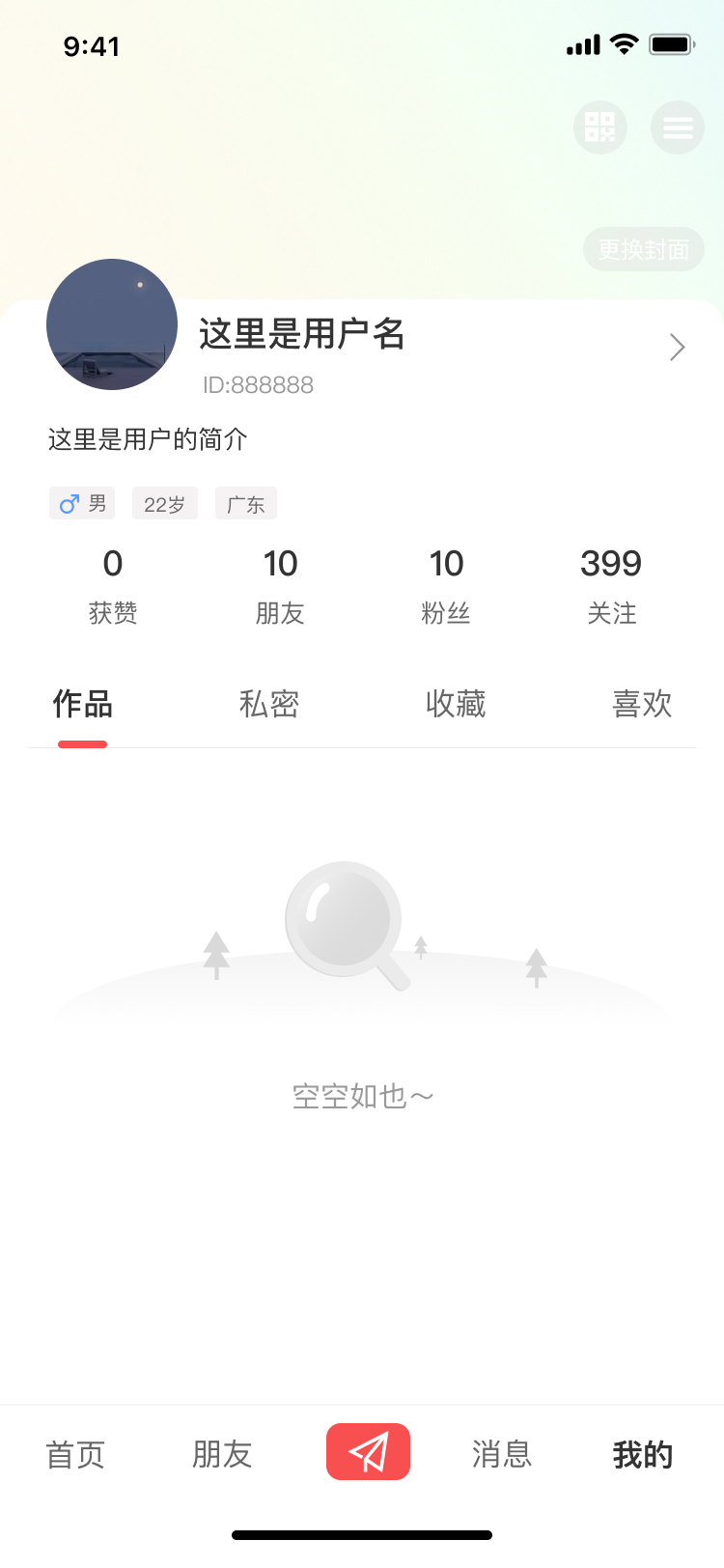724x1568 pixels.
Task: Open profile details via the chevron arrow
Action: pos(678,348)
